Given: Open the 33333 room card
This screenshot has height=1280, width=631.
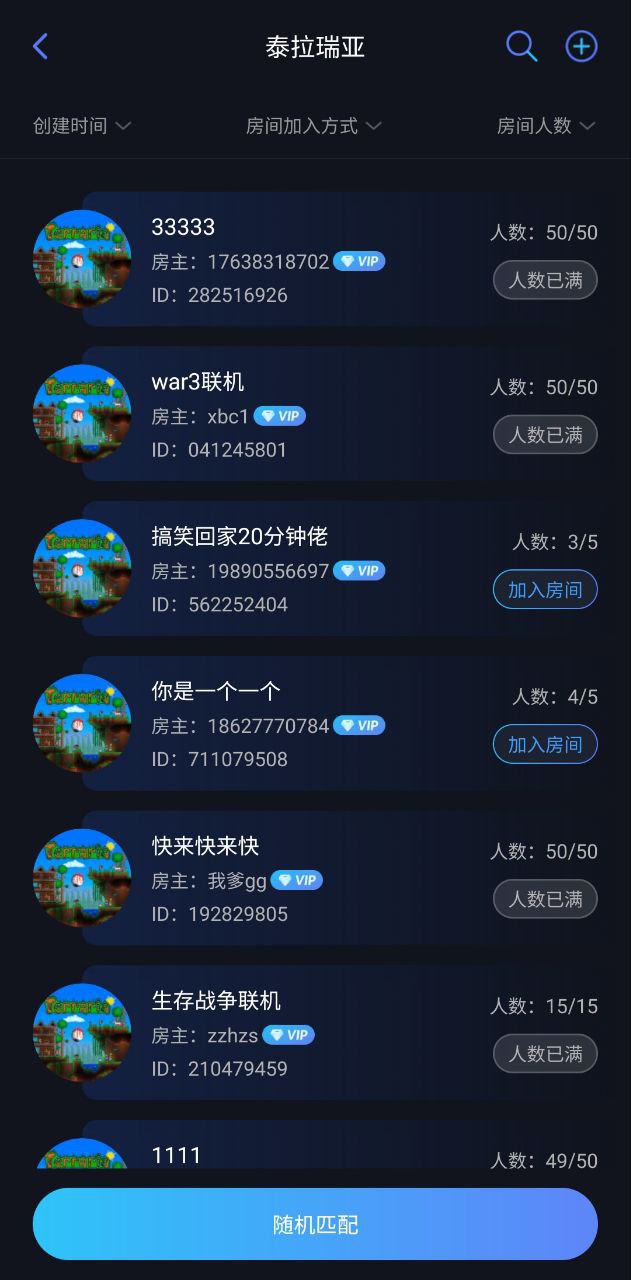Looking at the screenshot, I should coord(300,260).
